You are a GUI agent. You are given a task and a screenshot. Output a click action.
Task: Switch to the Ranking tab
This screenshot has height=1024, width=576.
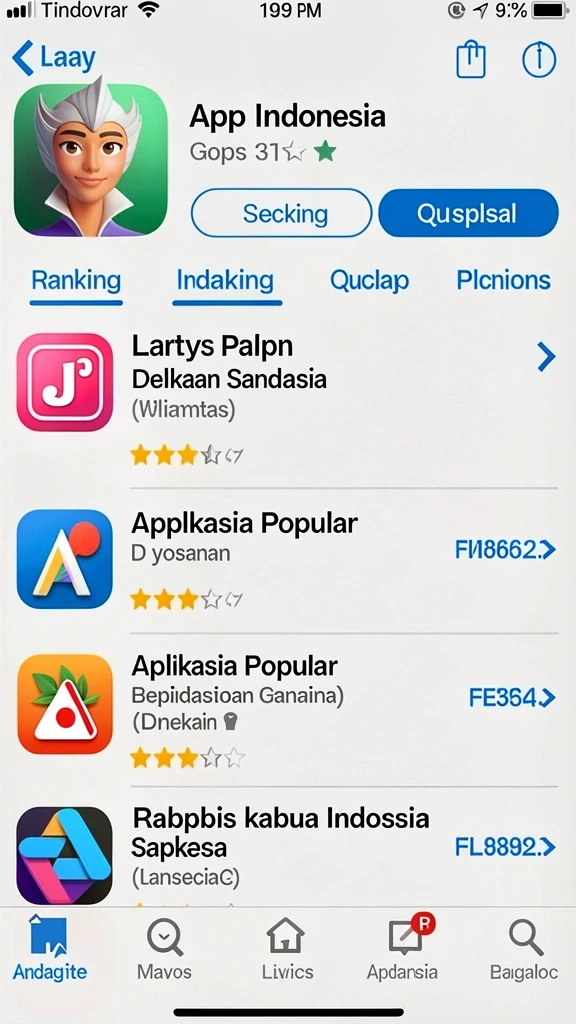pos(76,281)
